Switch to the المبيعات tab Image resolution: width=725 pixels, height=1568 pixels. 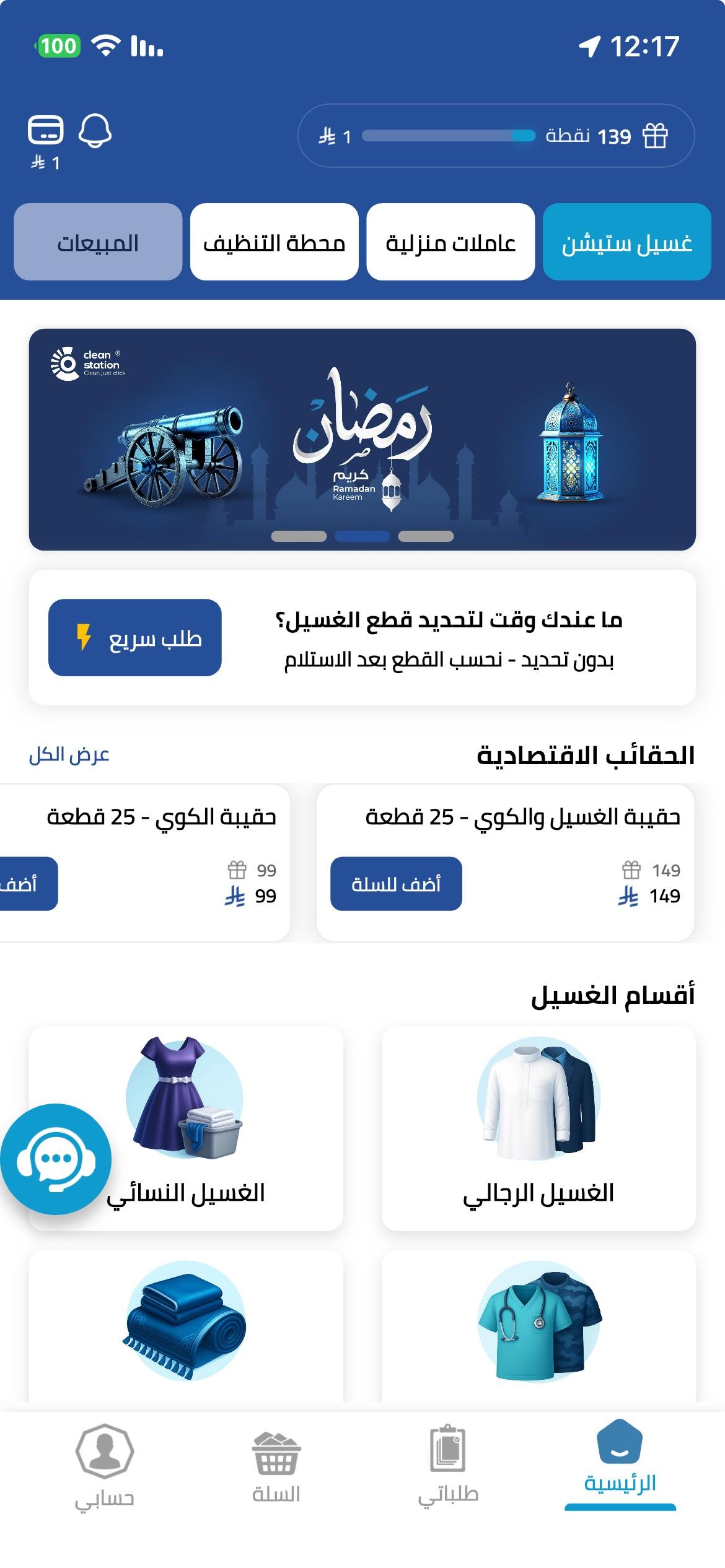98,242
